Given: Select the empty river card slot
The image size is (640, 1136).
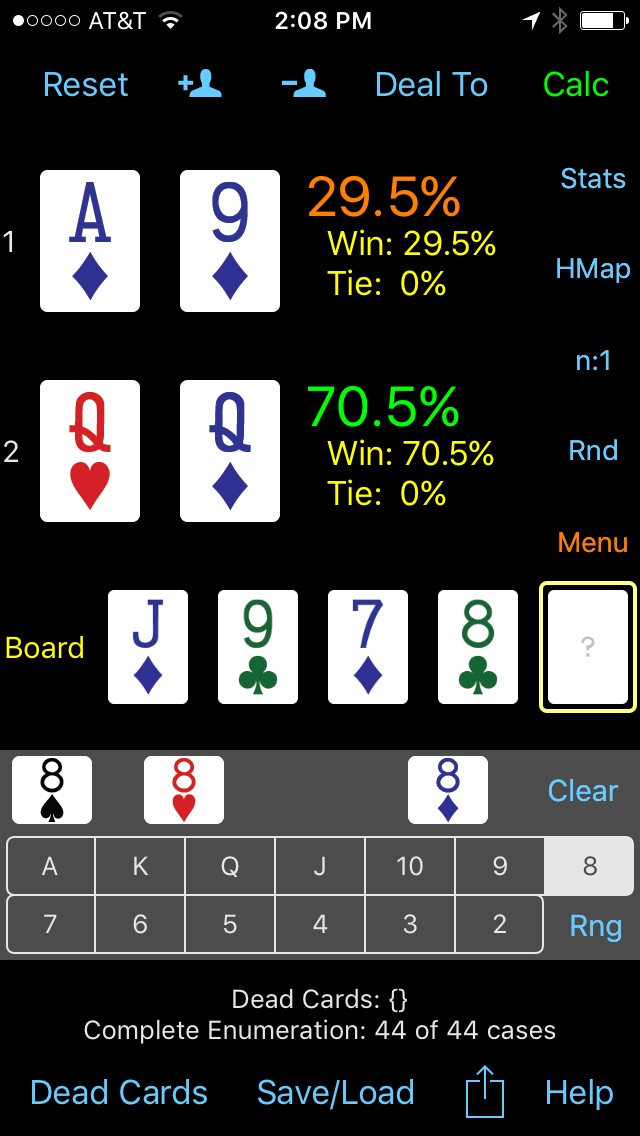Looking at the screenshot, I should pyautogui.click(x=588, y=647).
